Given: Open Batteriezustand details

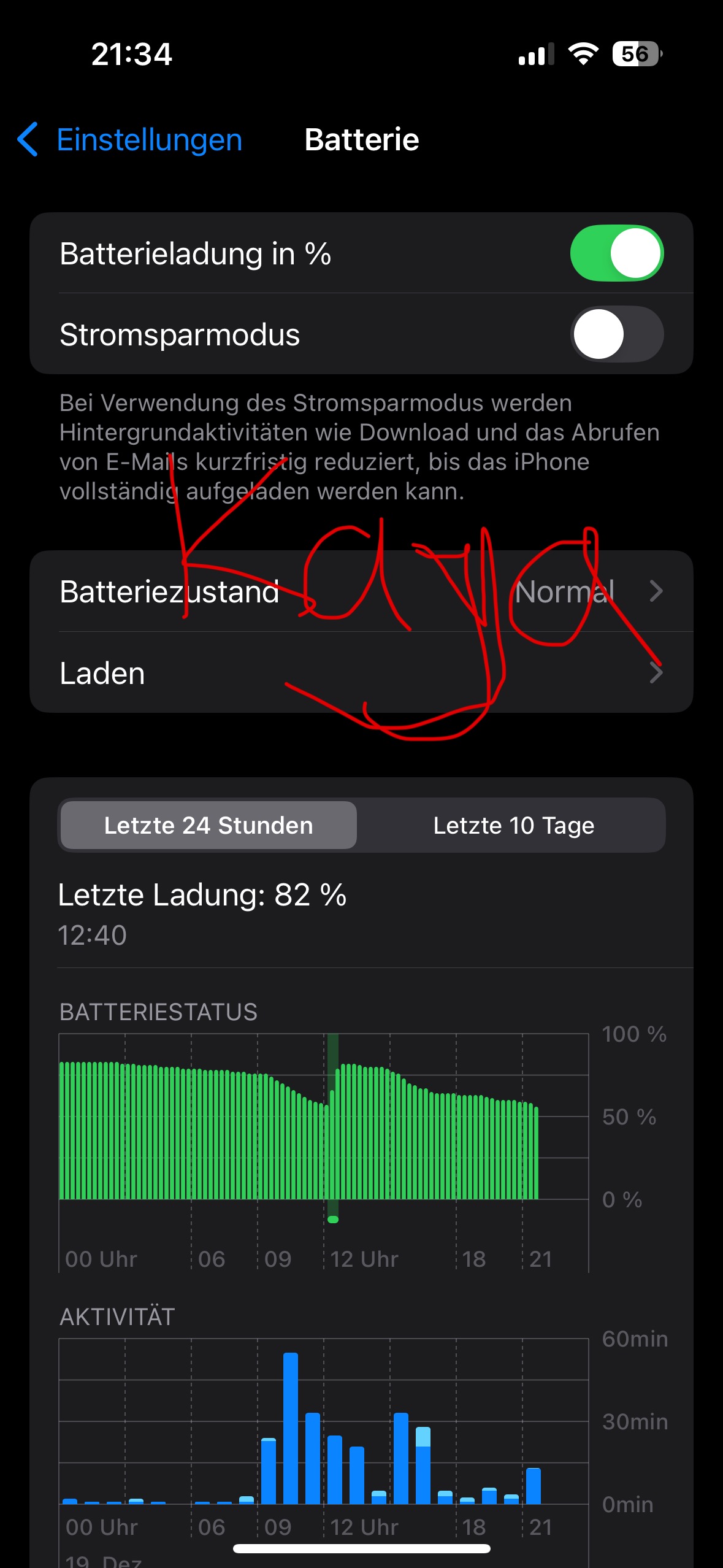Looking at the screenshot, I should point(361,591).
